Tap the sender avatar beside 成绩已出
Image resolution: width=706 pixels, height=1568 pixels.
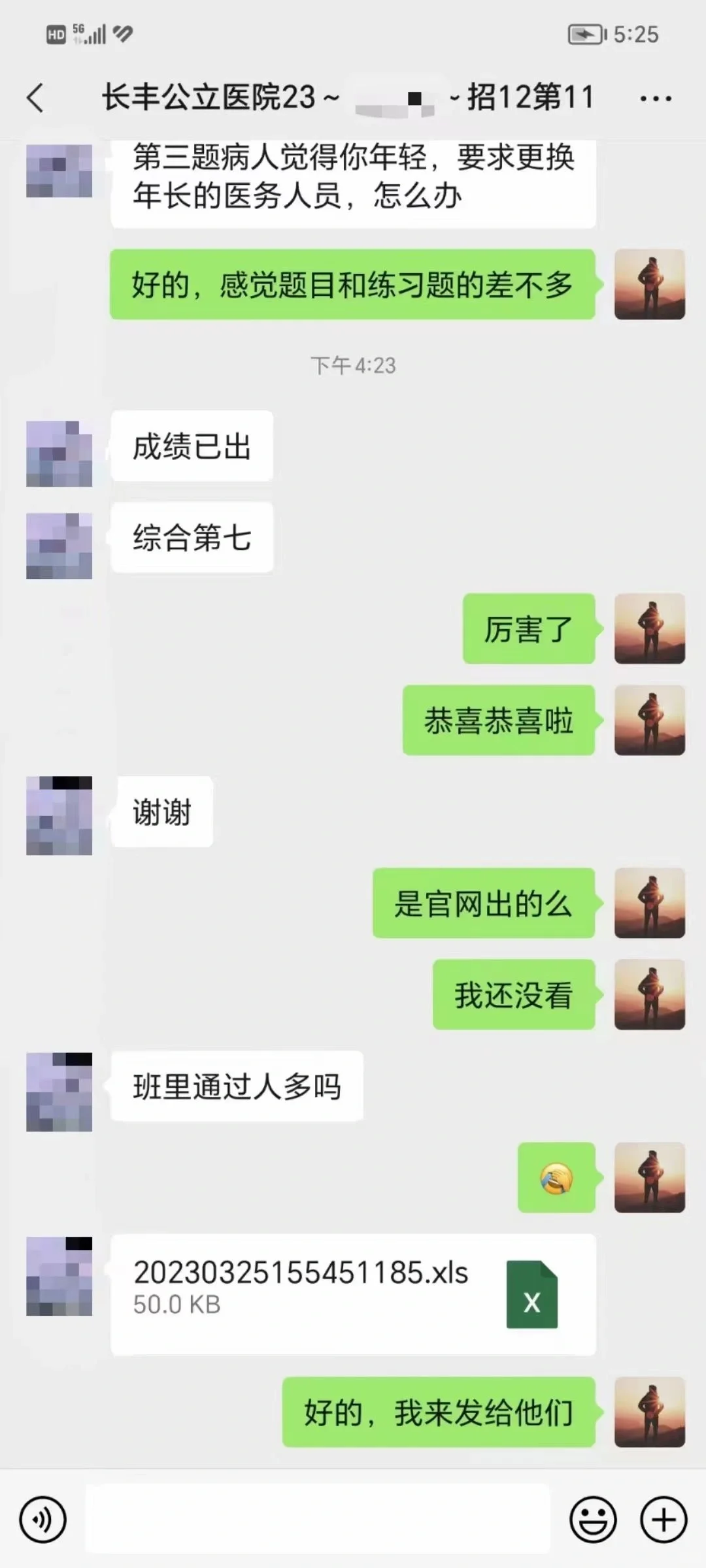(59, 453)
